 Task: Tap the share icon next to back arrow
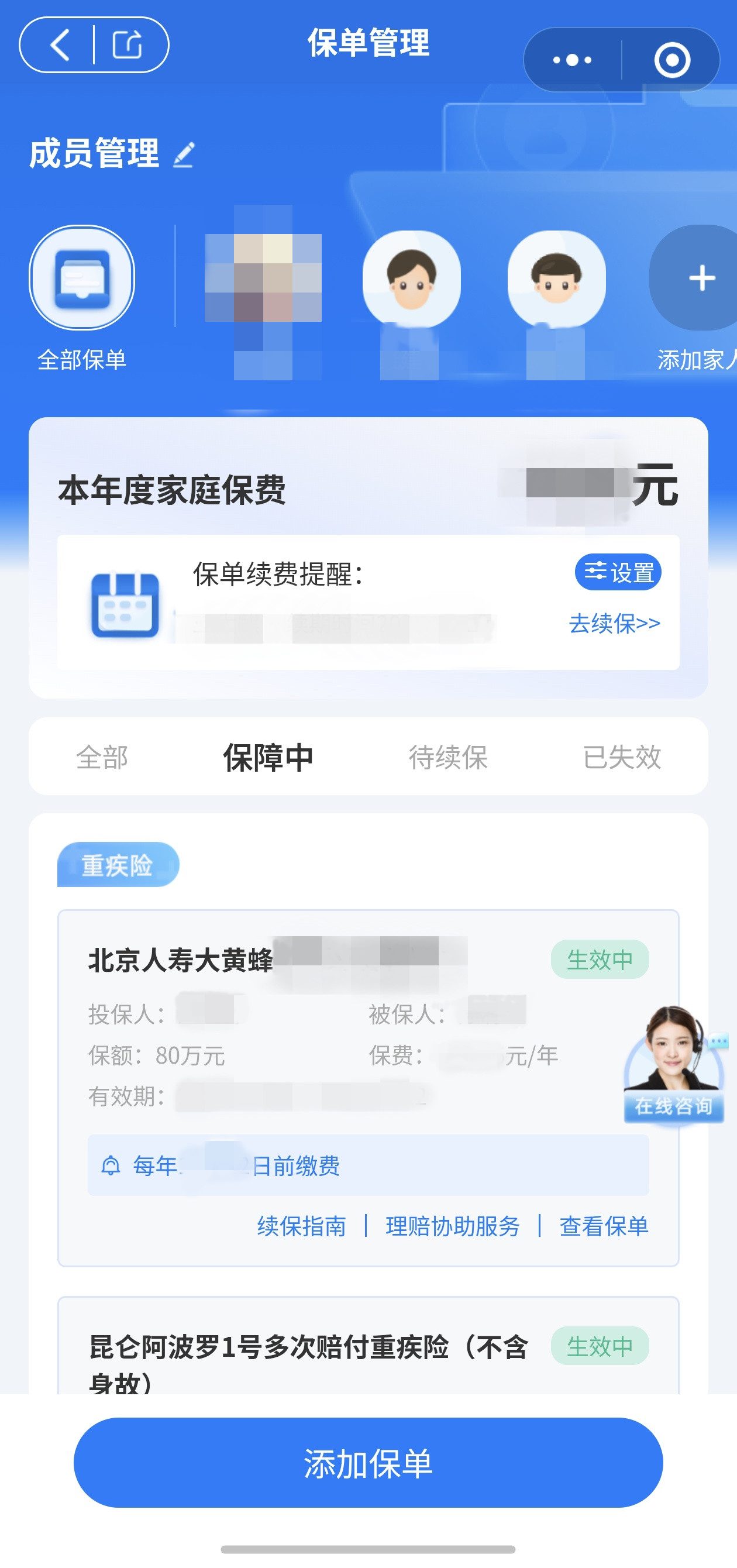[127, 44]
